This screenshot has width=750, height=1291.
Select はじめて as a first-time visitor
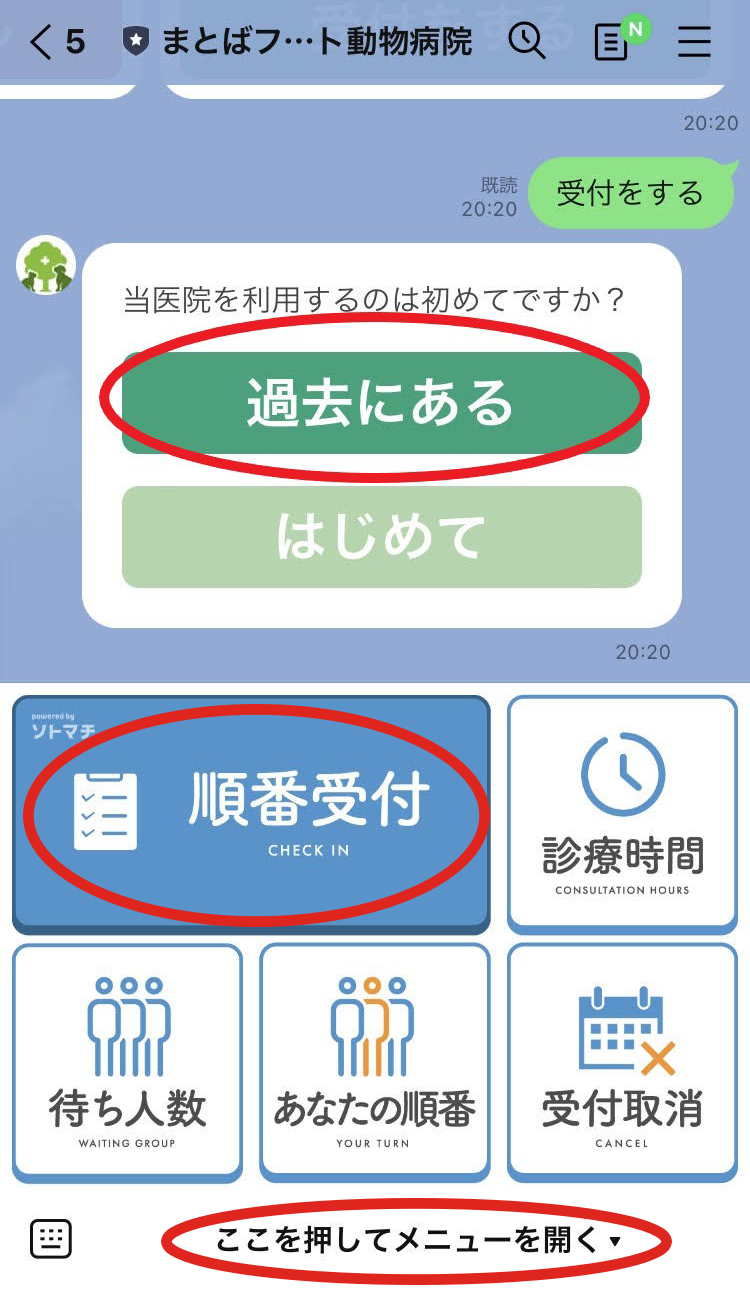click(381, 537)
